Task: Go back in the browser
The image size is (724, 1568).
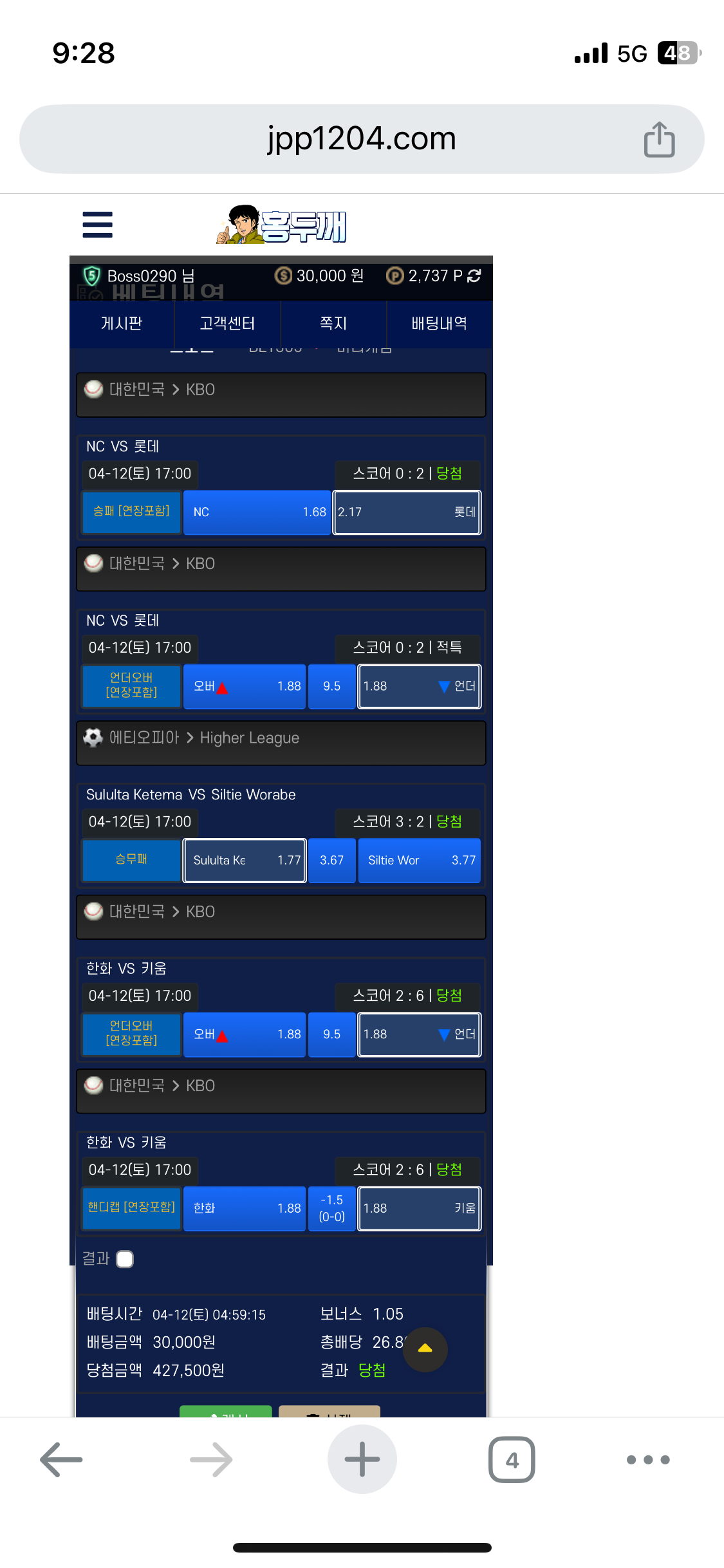Action: click(x=61, y=1459)
